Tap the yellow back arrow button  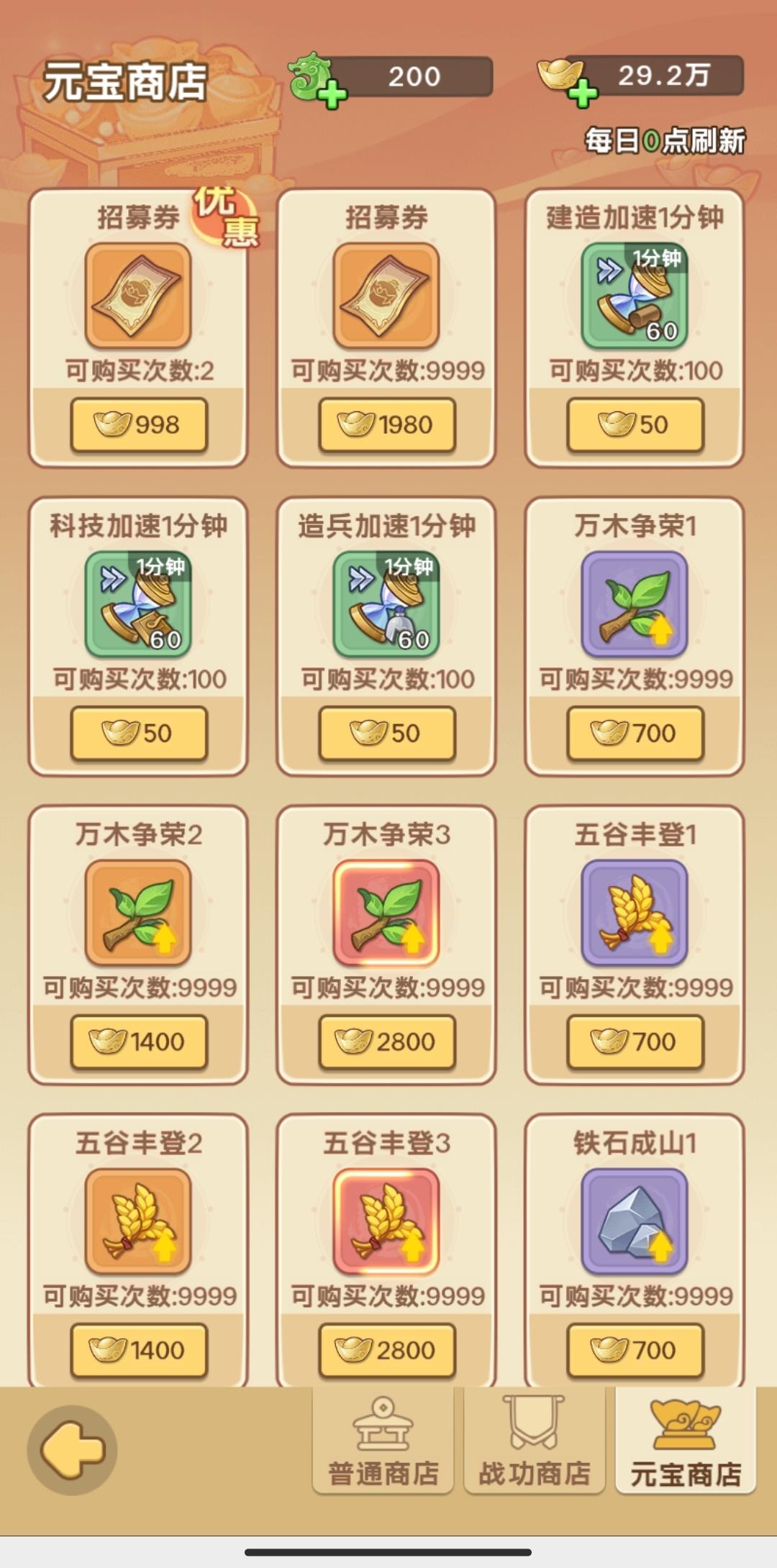click(72, 1449)
